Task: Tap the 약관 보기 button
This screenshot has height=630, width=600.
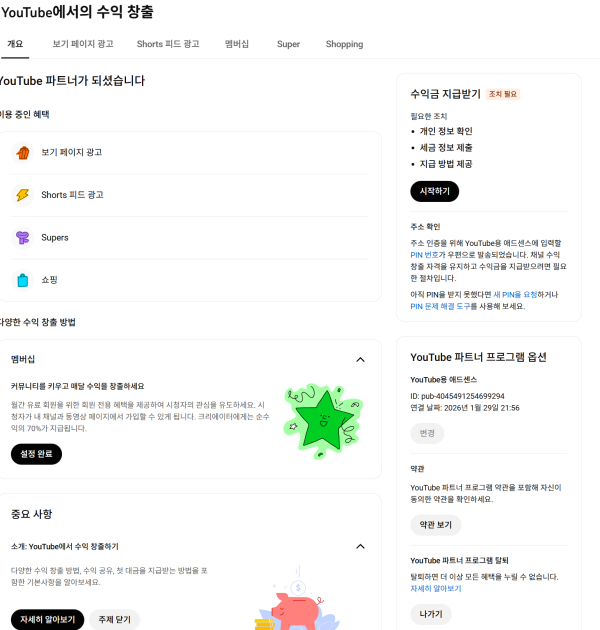Action: click(435, 525)
